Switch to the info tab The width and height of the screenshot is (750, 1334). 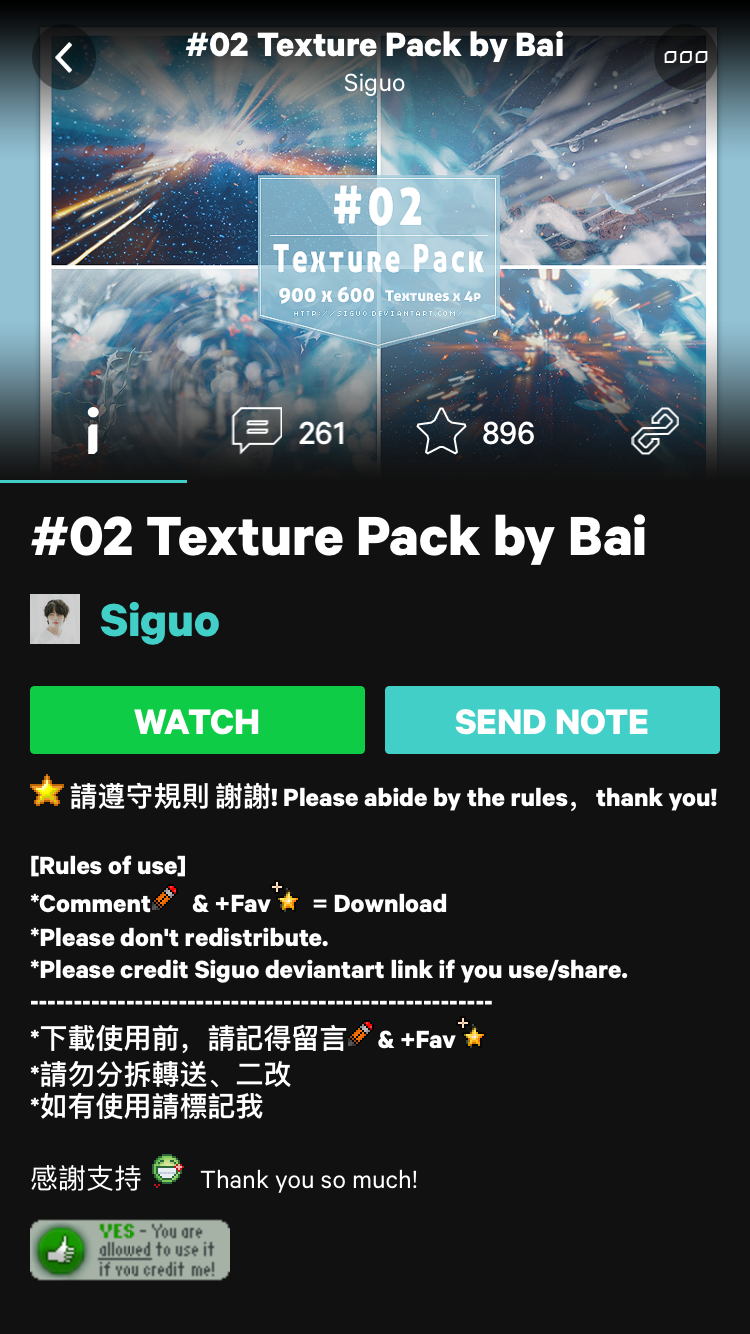tap(93, 433)
